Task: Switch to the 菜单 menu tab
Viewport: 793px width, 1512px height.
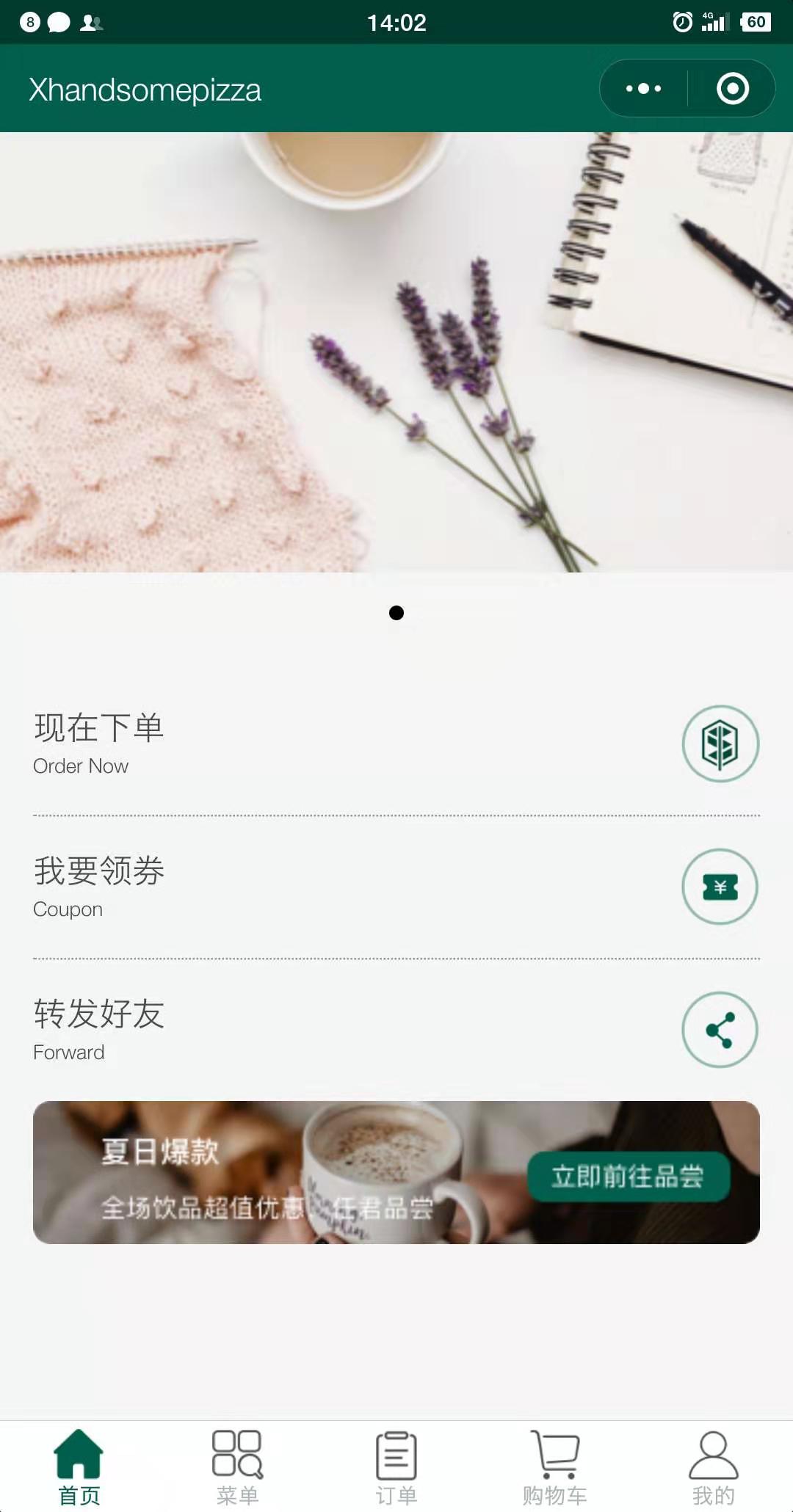Action: pyautogui.click(x=238, y=1466)
